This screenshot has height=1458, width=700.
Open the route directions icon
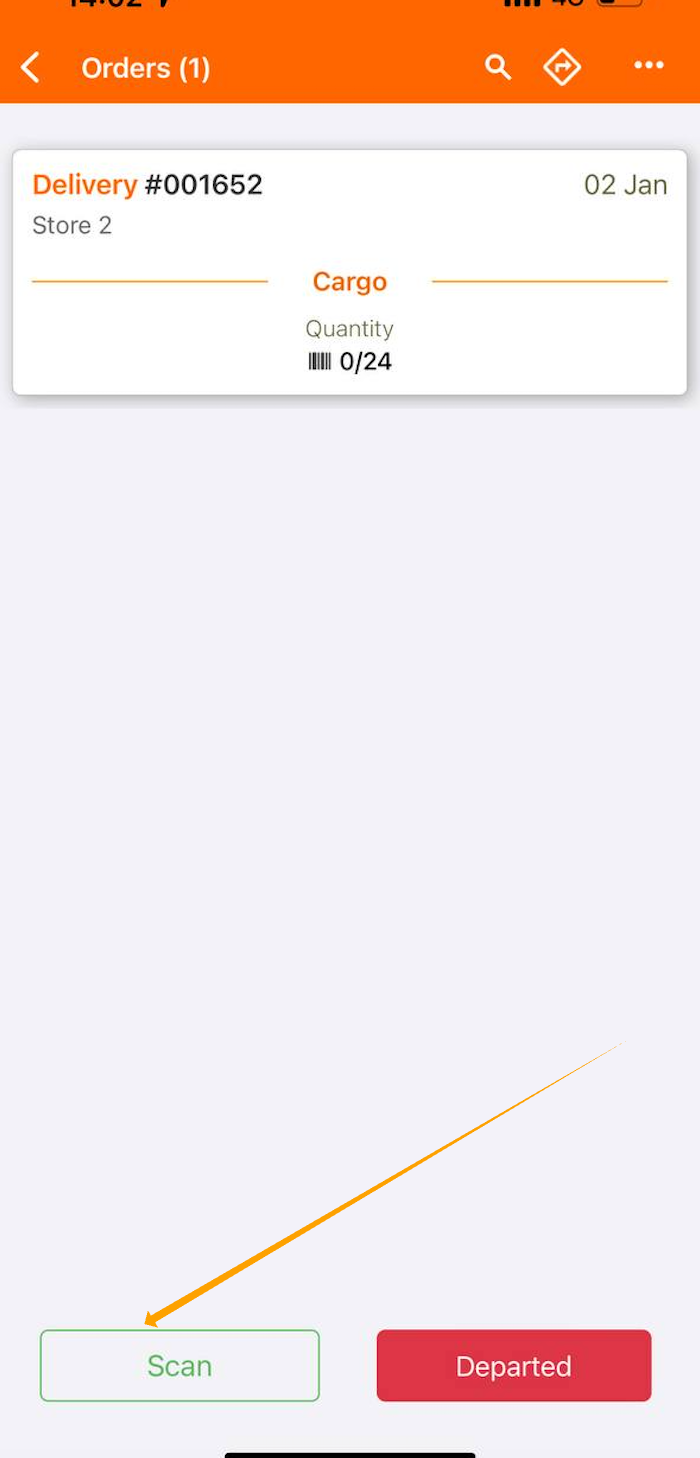pyautogui.click(x=562, y=67)
